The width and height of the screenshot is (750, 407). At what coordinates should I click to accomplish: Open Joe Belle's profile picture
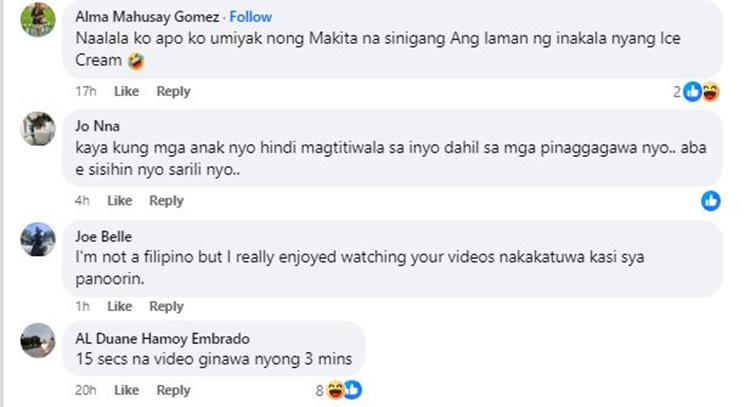[38, 240]
